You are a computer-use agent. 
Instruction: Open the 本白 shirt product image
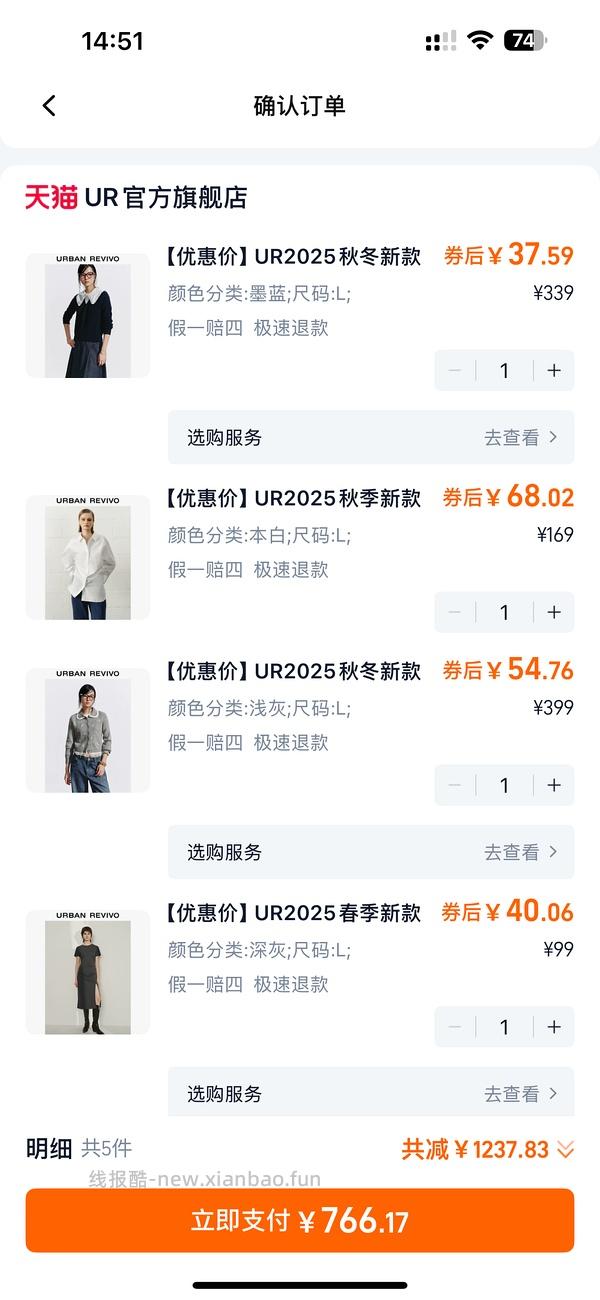tap(88, 558)
